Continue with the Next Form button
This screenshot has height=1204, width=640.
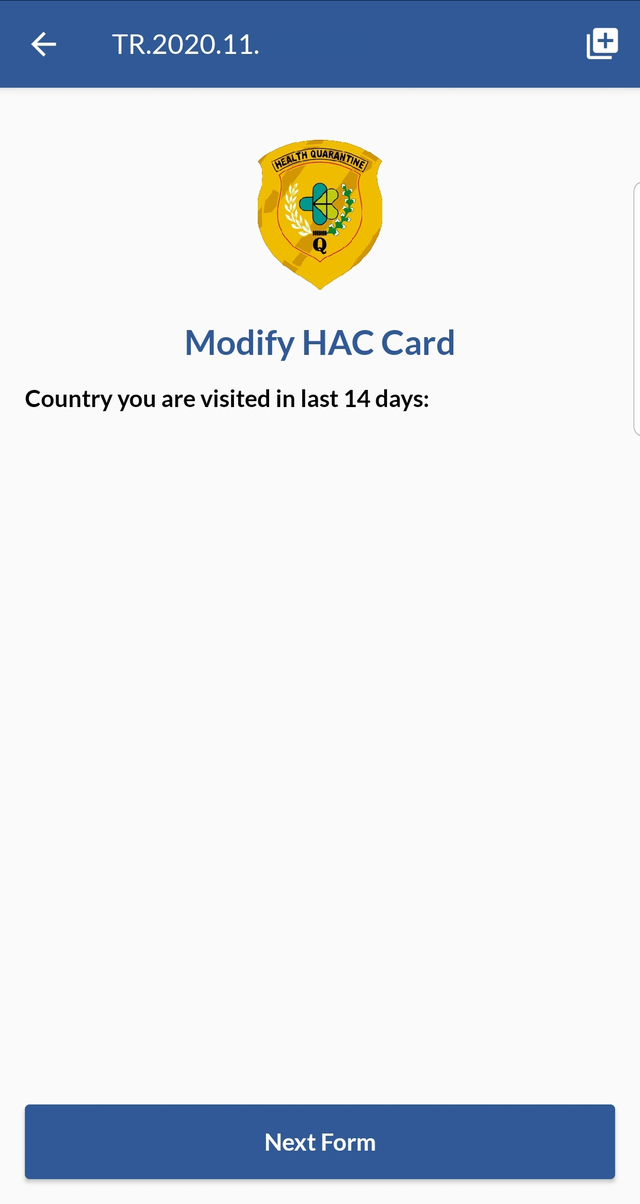[320, 1142]
